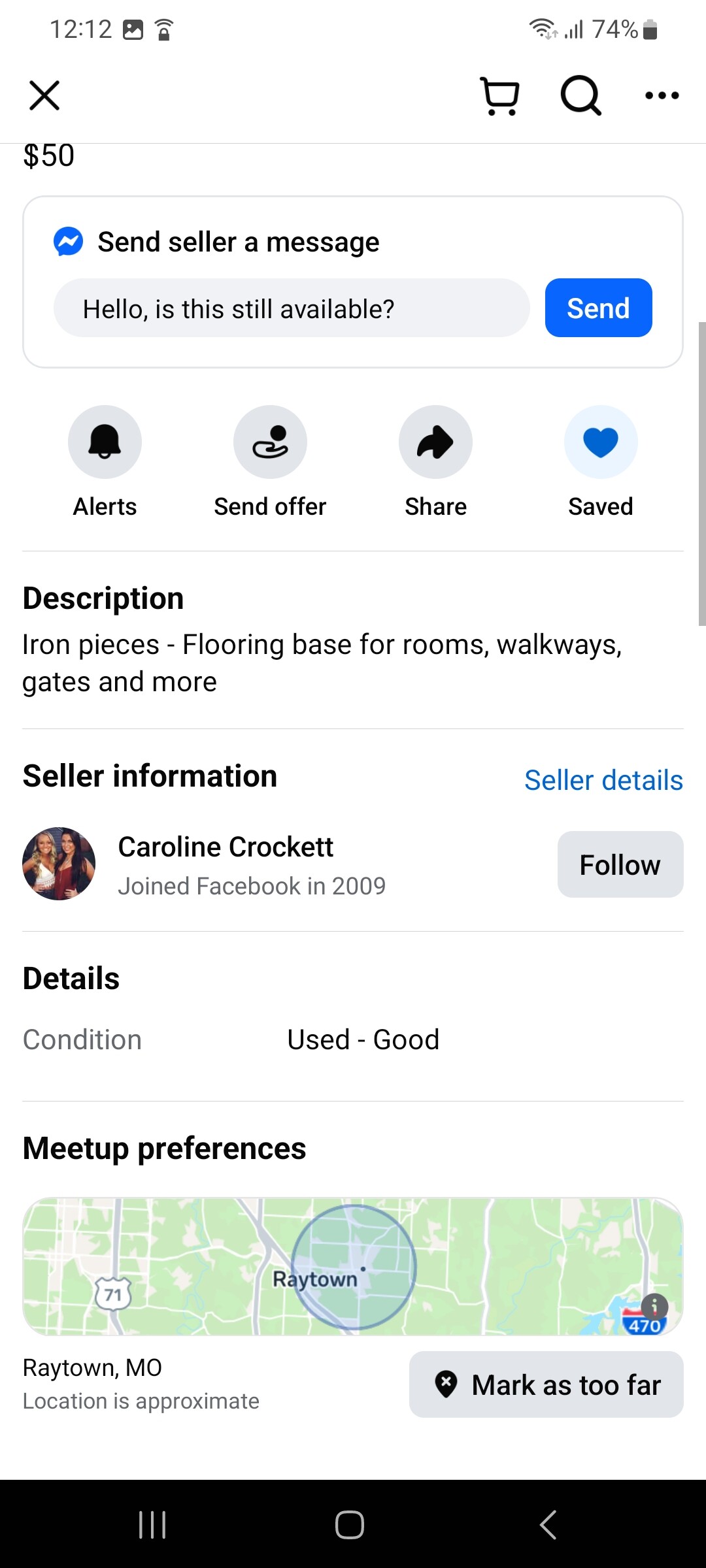This screenshot has height=1568, width=706.
Task: Show map info icon details
Action: (x=654, y=1306)
